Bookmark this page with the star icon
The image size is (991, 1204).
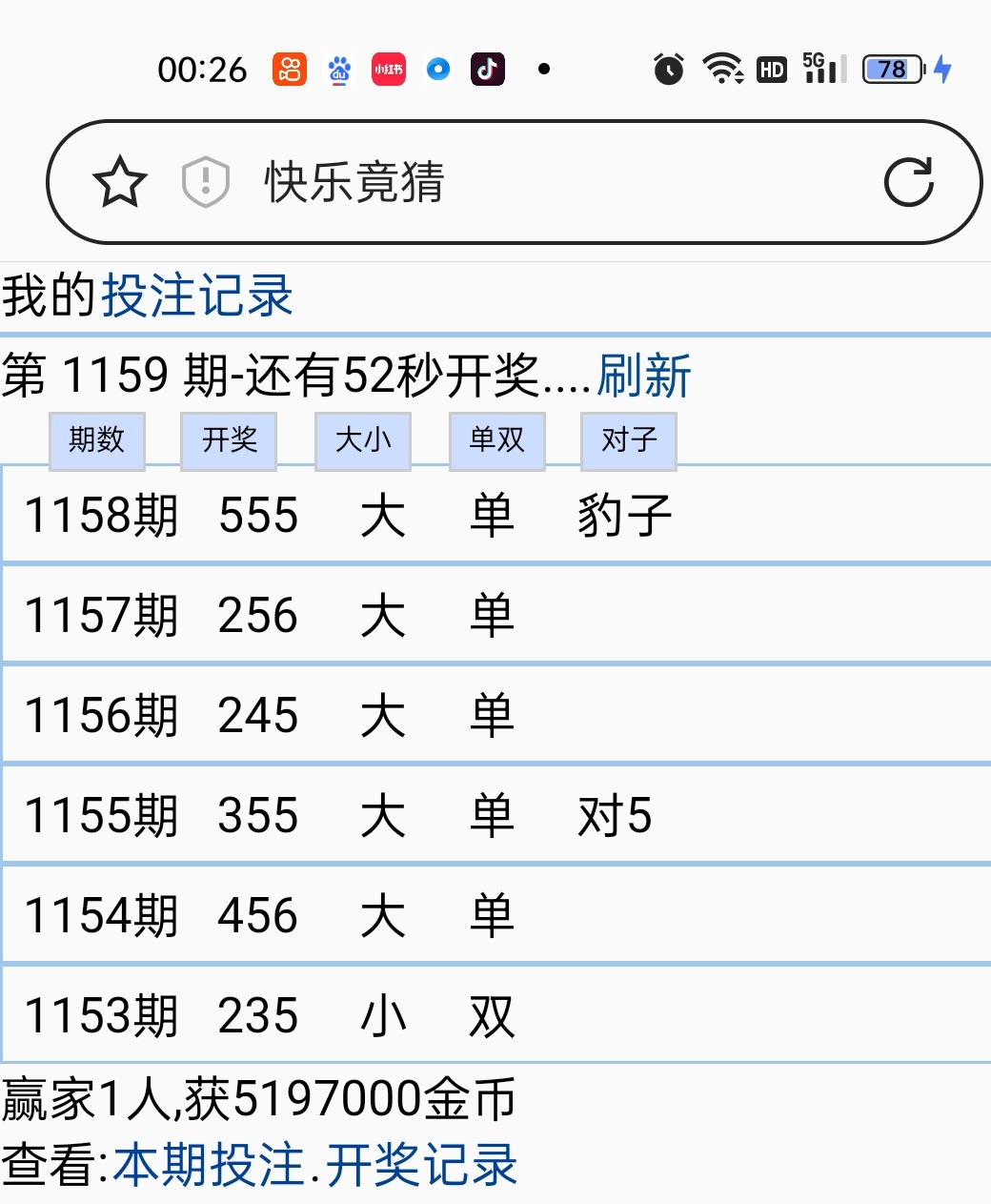coord(120,182)
